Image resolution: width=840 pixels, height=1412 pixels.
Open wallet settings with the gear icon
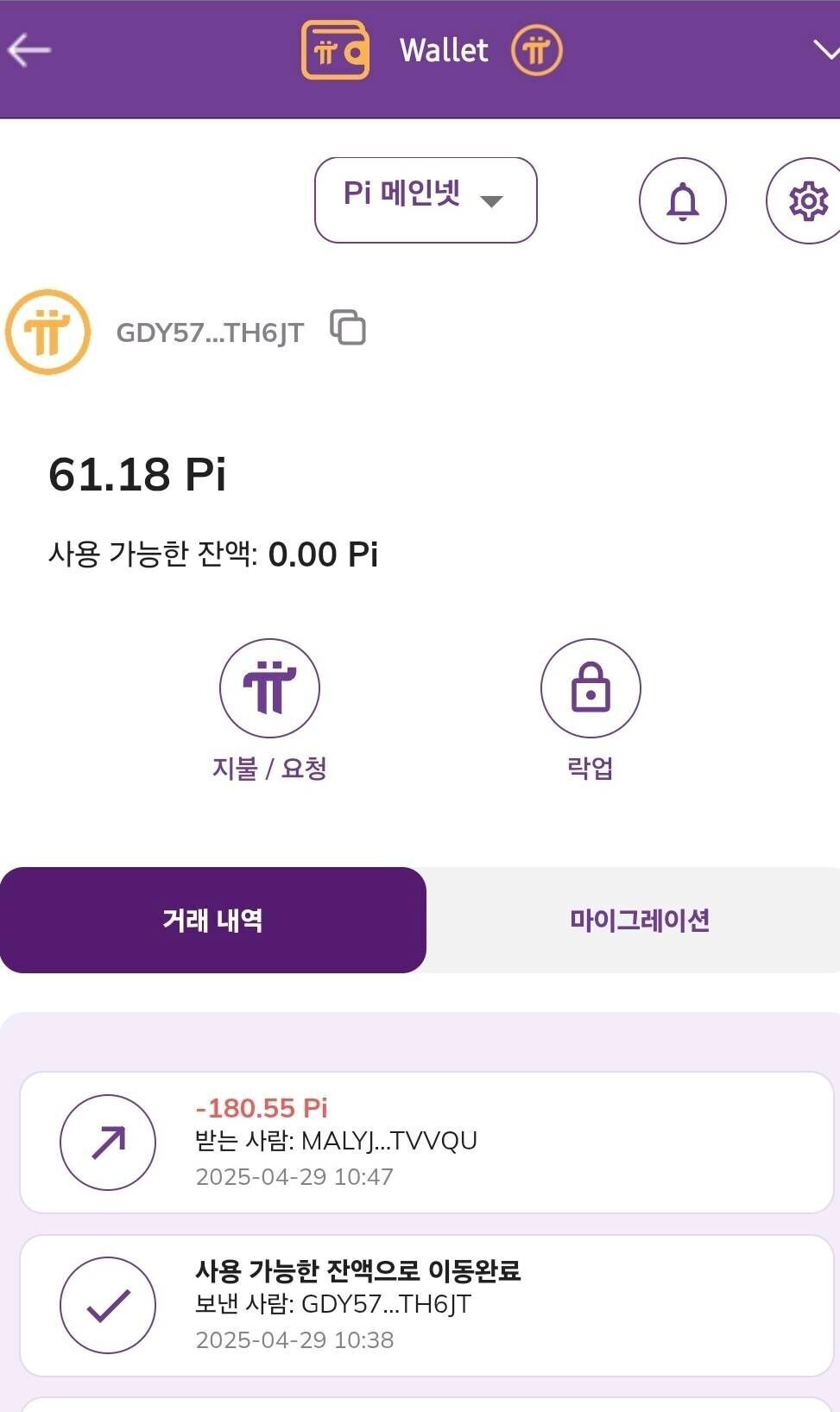pos(808,199)
